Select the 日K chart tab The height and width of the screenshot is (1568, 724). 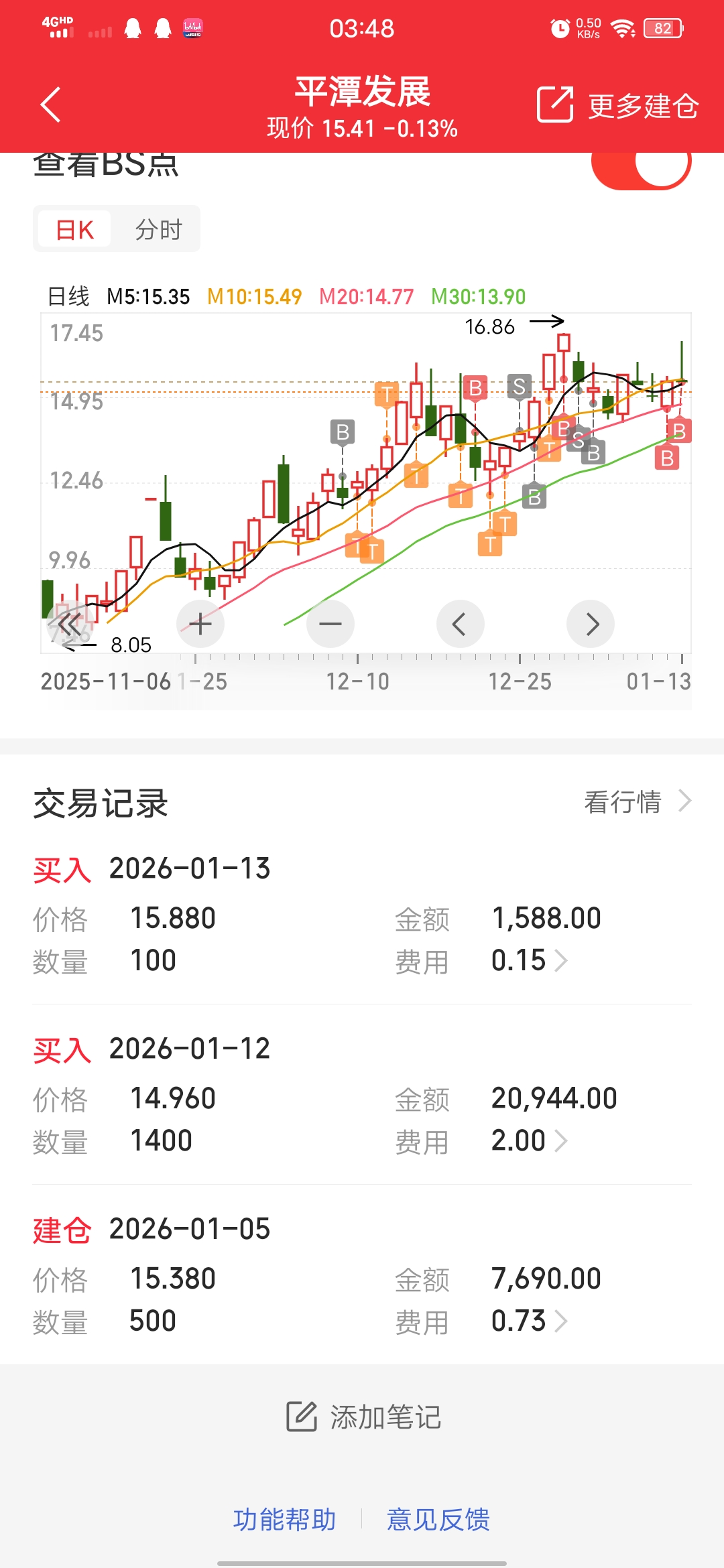click(x=74, y=230)
